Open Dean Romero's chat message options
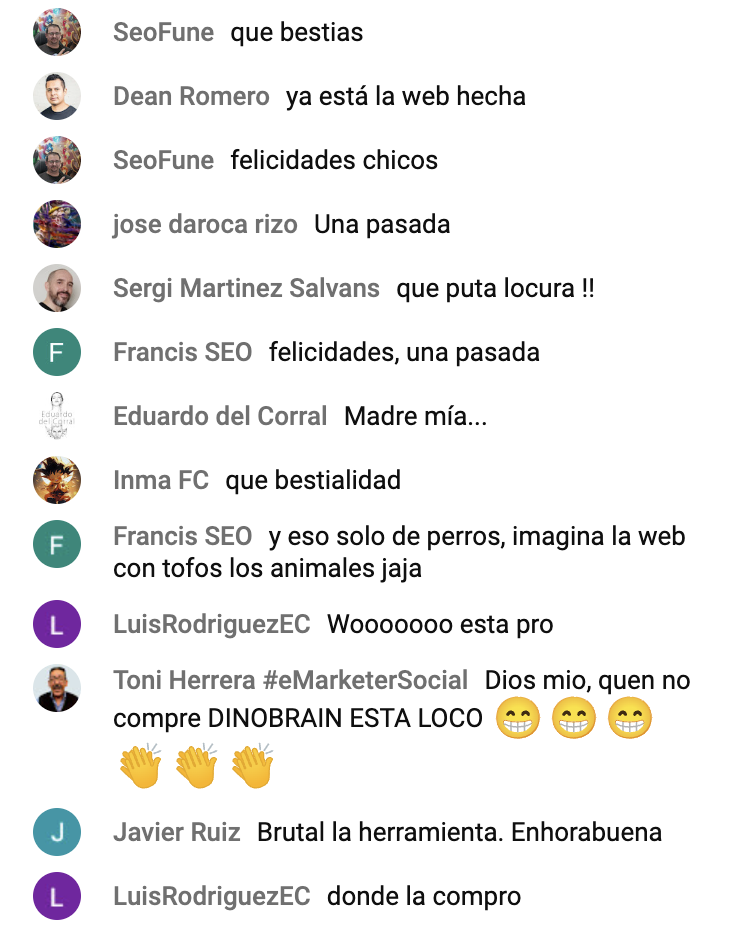748x928 pixels. pyautogui.click(x=405, y=97)
